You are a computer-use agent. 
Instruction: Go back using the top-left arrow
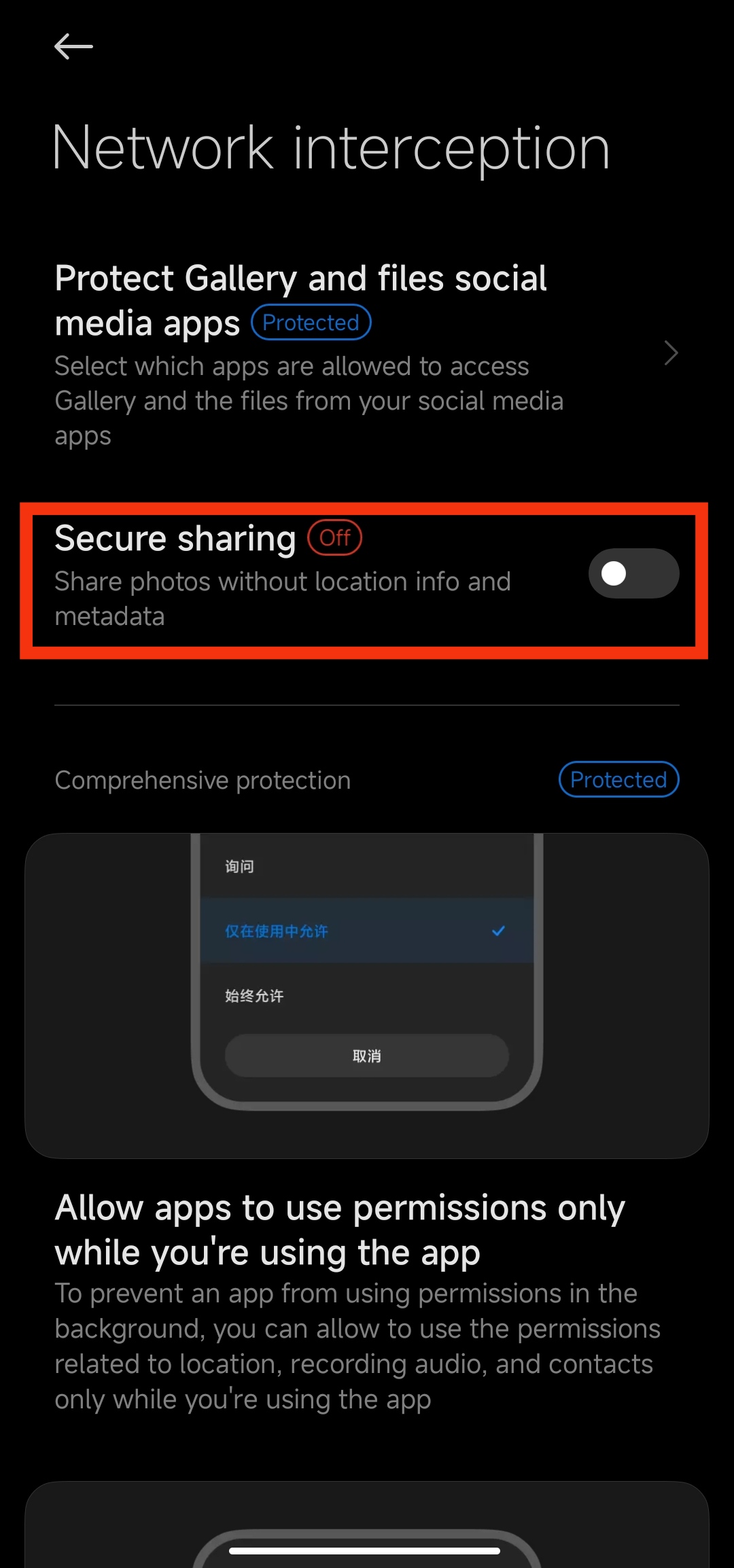pyautogui.click(x=73, y=47)
